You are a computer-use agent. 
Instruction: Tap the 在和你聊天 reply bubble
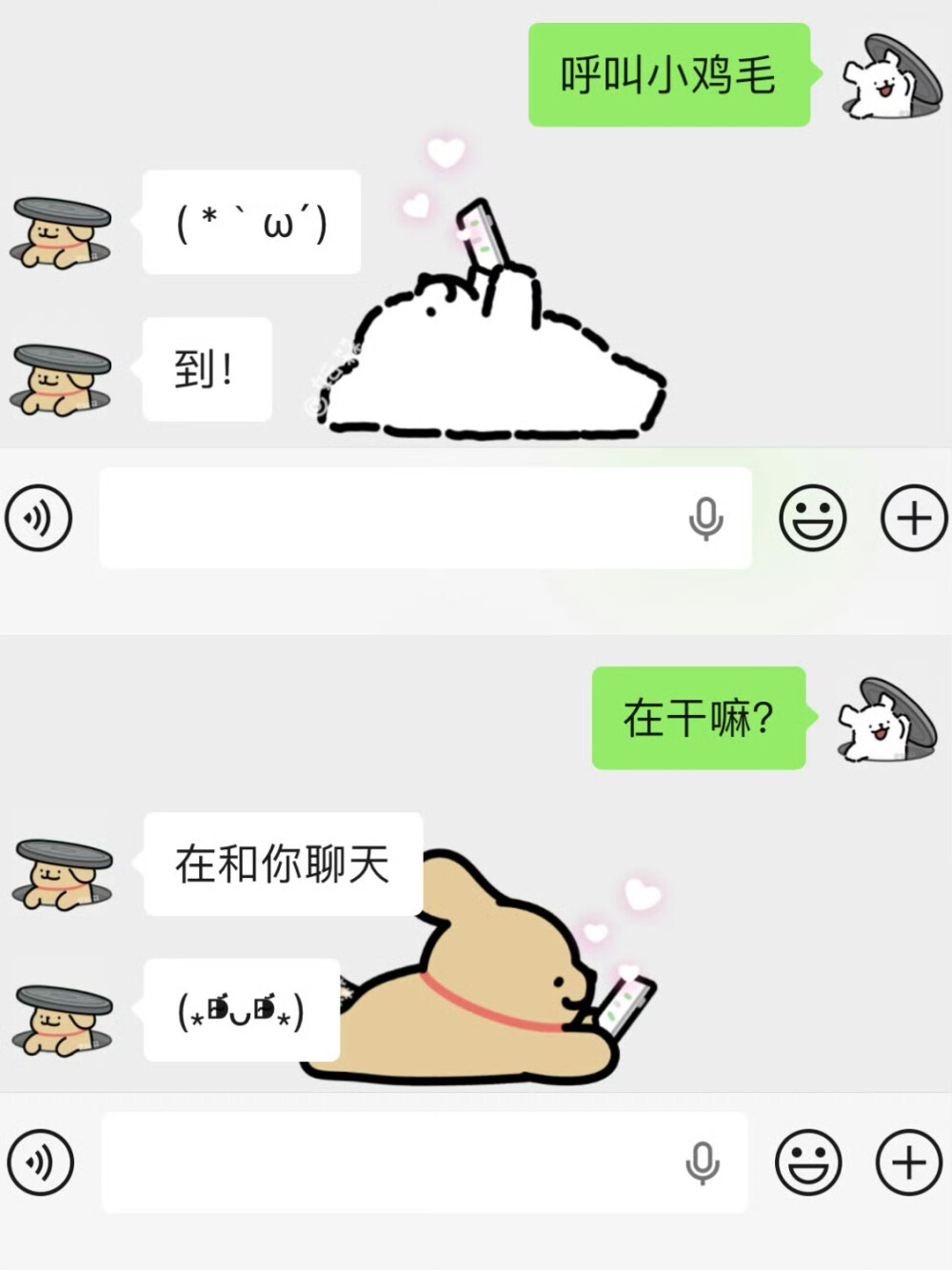(x=281, y=864)
